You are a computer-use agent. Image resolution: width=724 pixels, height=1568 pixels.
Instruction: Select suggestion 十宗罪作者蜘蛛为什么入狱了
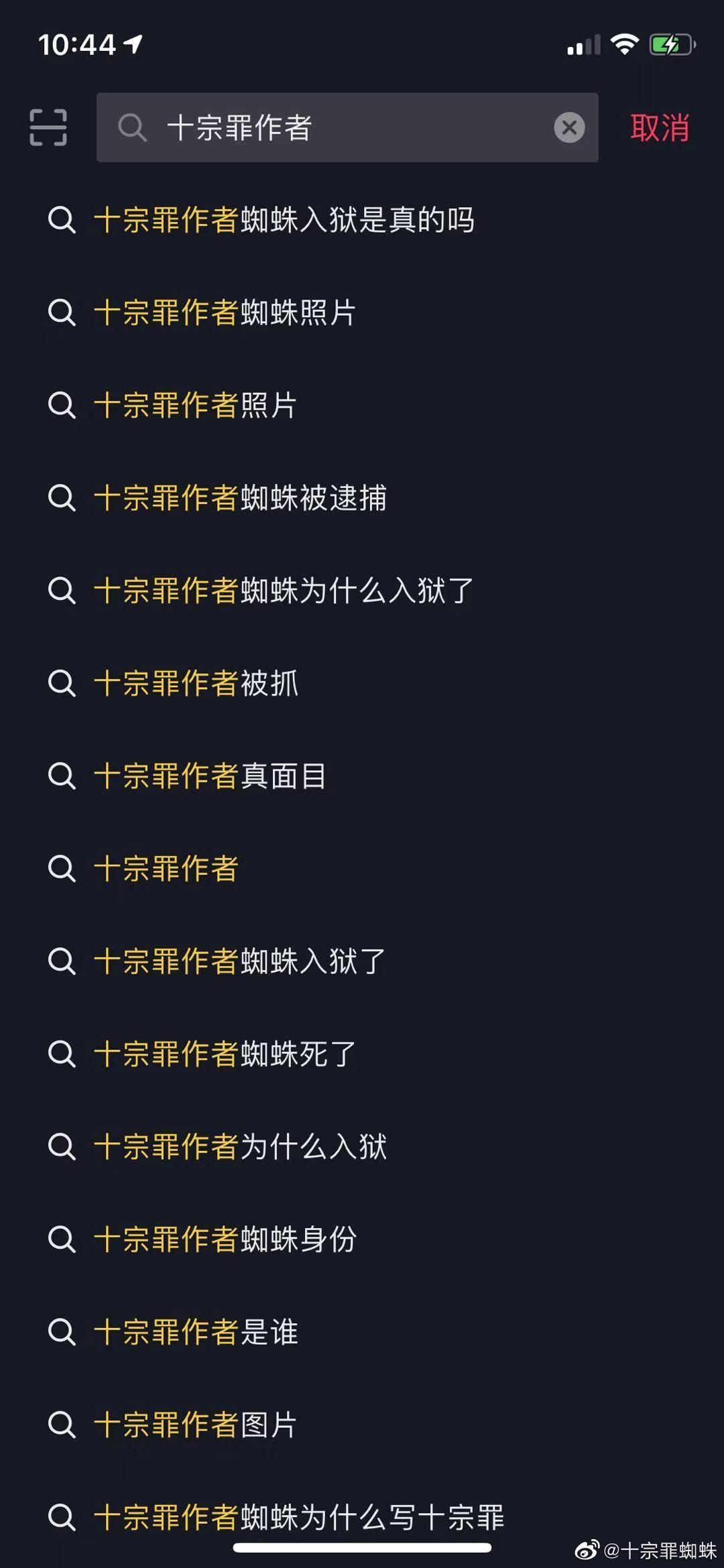pos(284,591)
